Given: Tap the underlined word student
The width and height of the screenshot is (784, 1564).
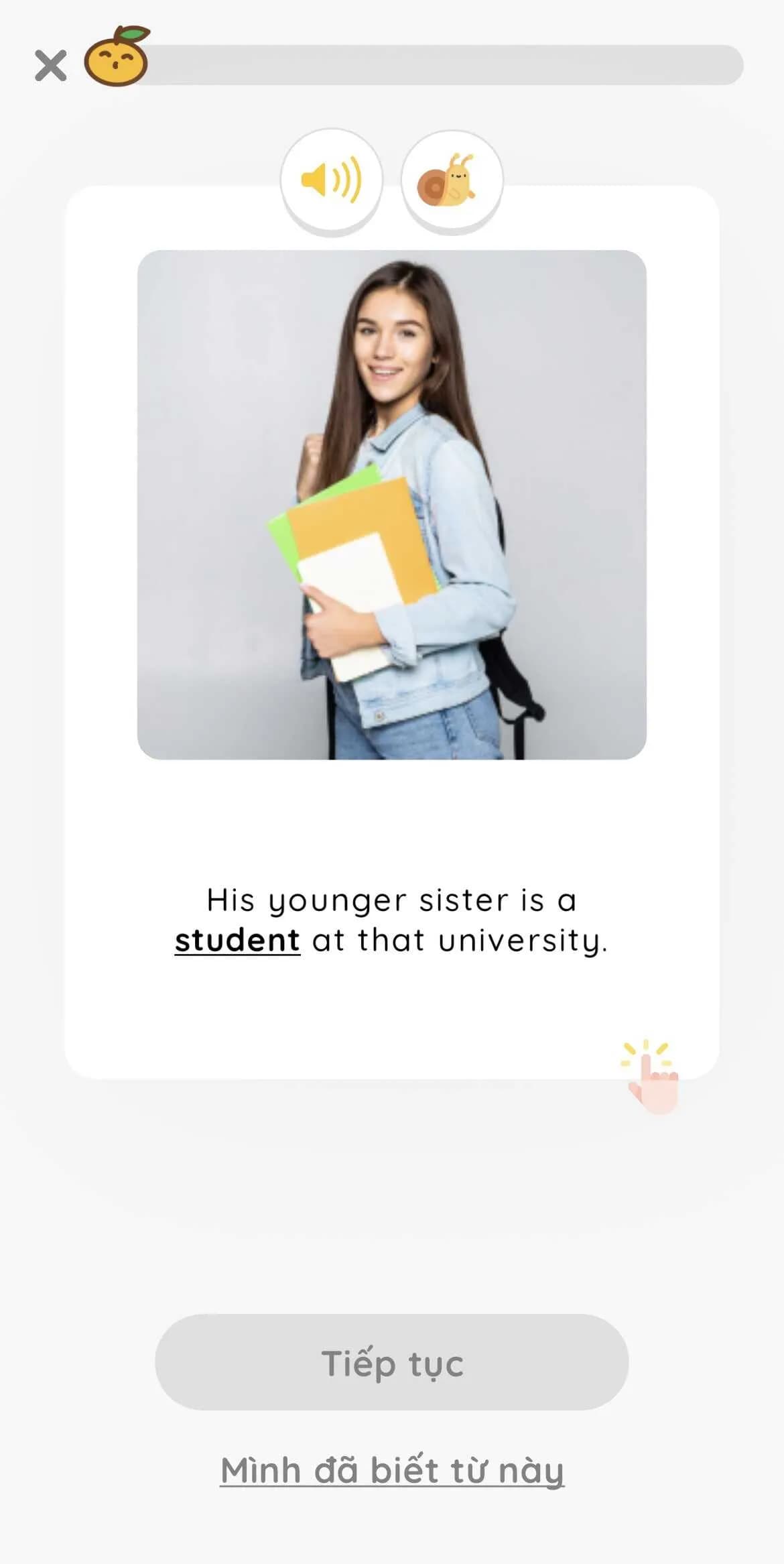Looking at the screenshot, I should pos(237,941).
